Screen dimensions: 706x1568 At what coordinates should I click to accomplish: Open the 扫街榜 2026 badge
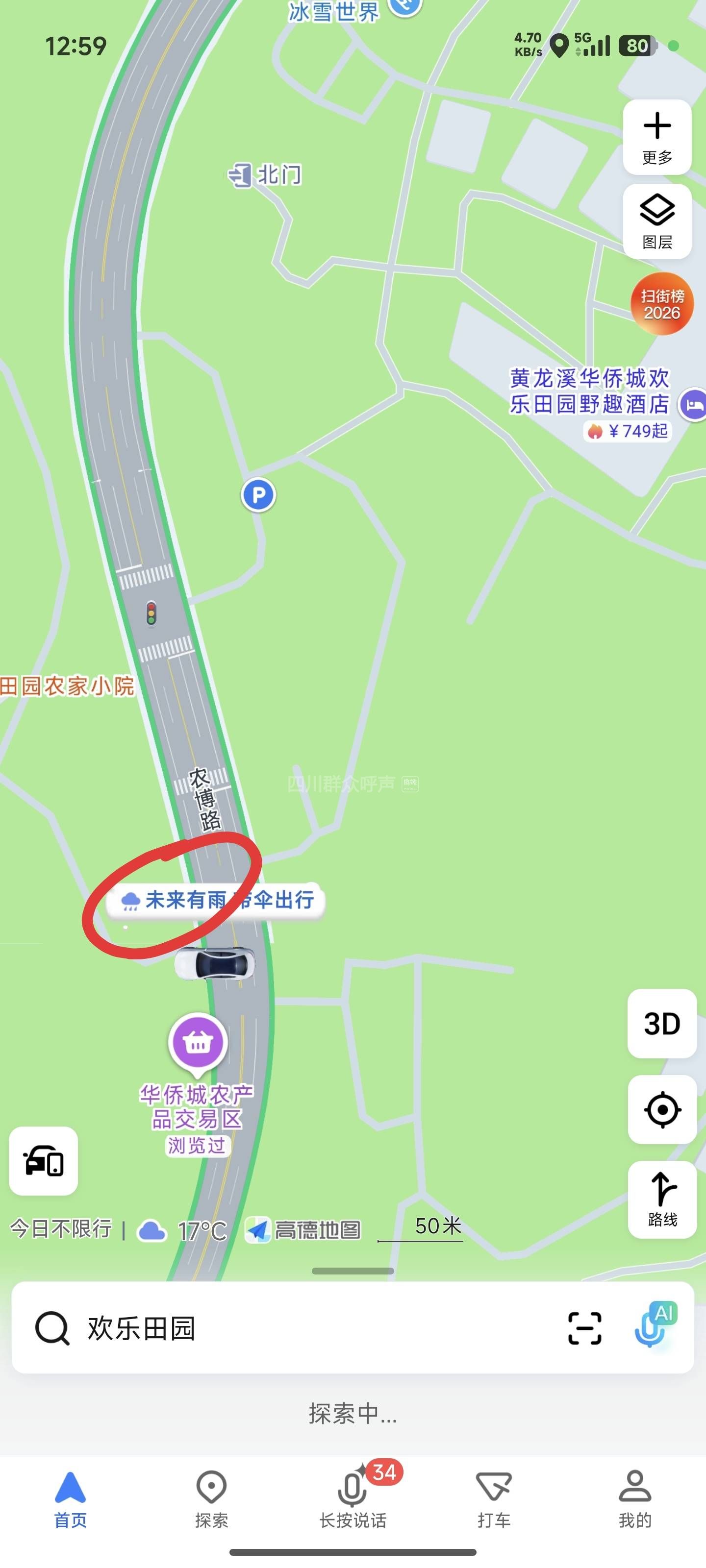tap(661, 304)
